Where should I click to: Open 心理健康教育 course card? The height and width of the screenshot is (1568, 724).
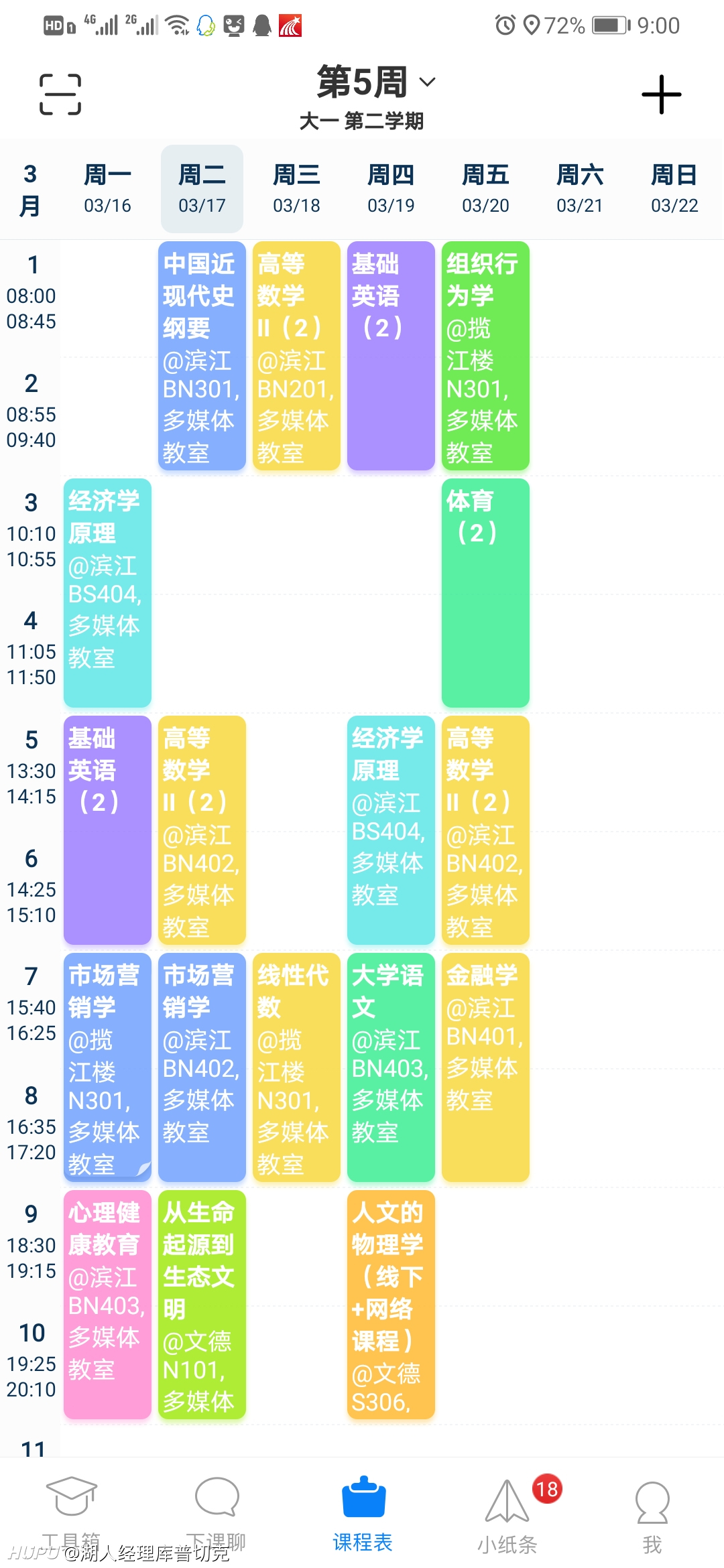(x=107, y=1305)
